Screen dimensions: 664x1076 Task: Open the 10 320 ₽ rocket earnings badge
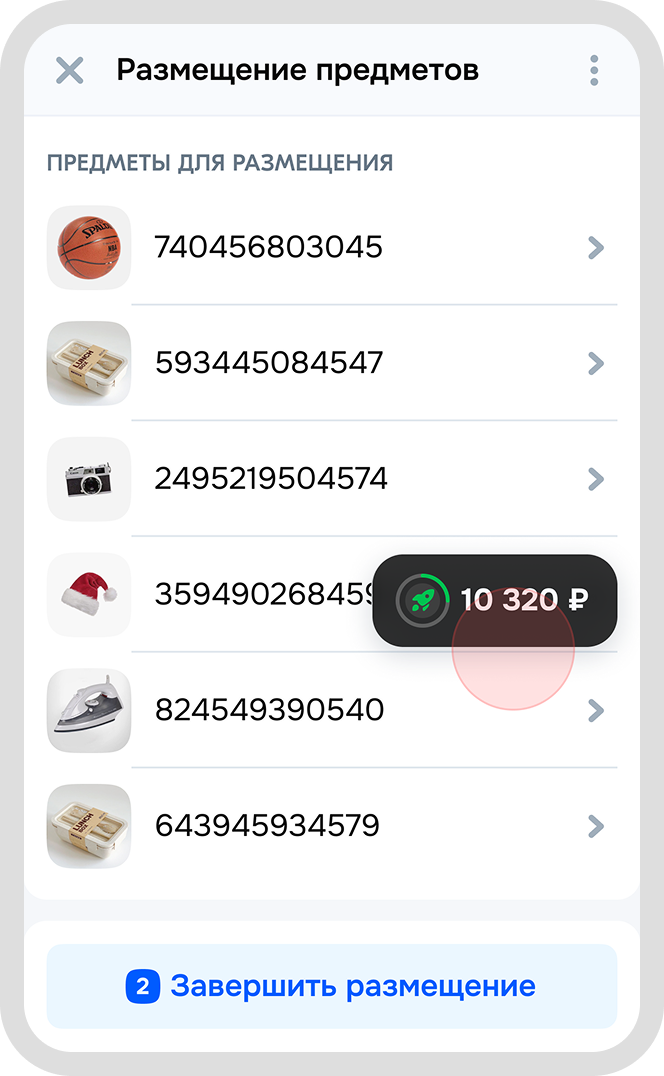[x=495, y=600]
